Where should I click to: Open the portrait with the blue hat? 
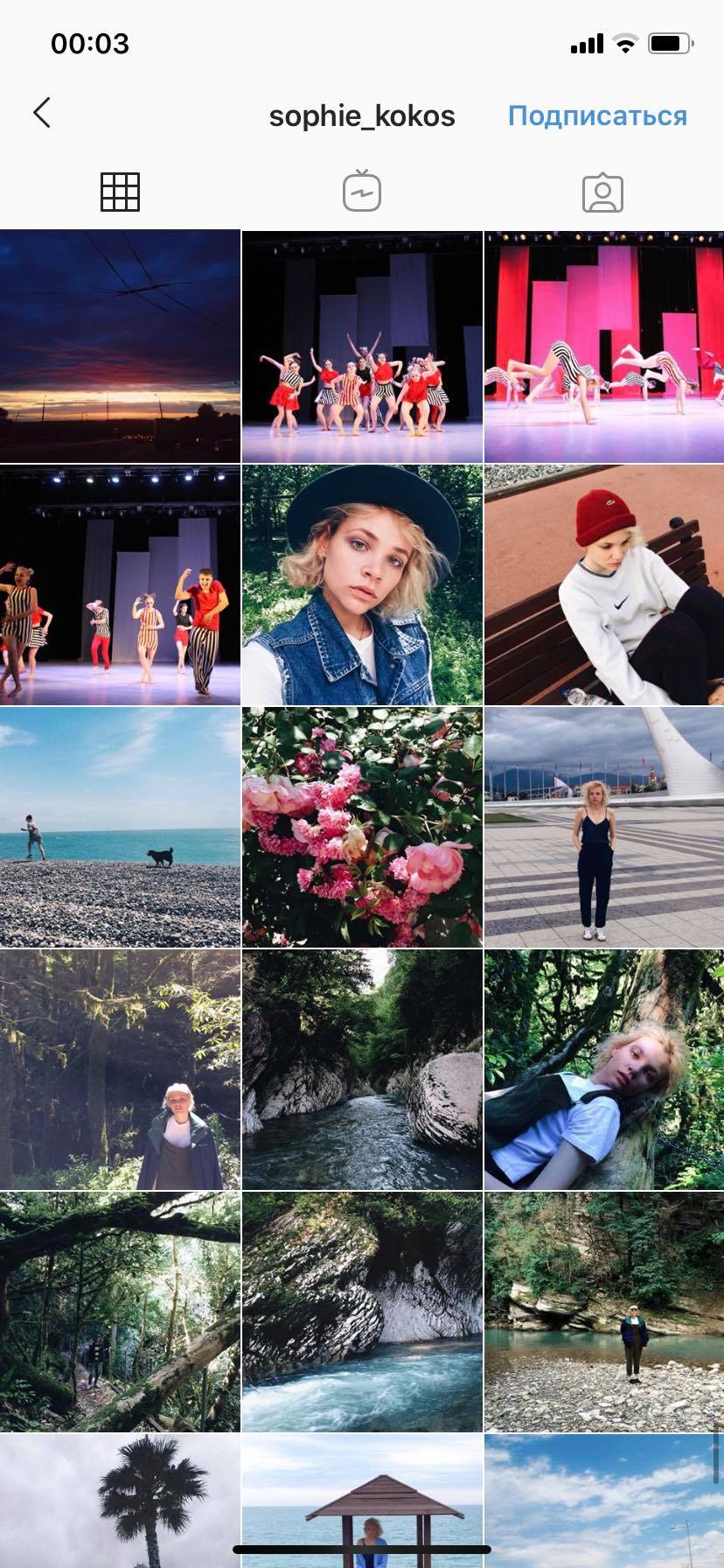pyautogui.click(x=362, y=585)
